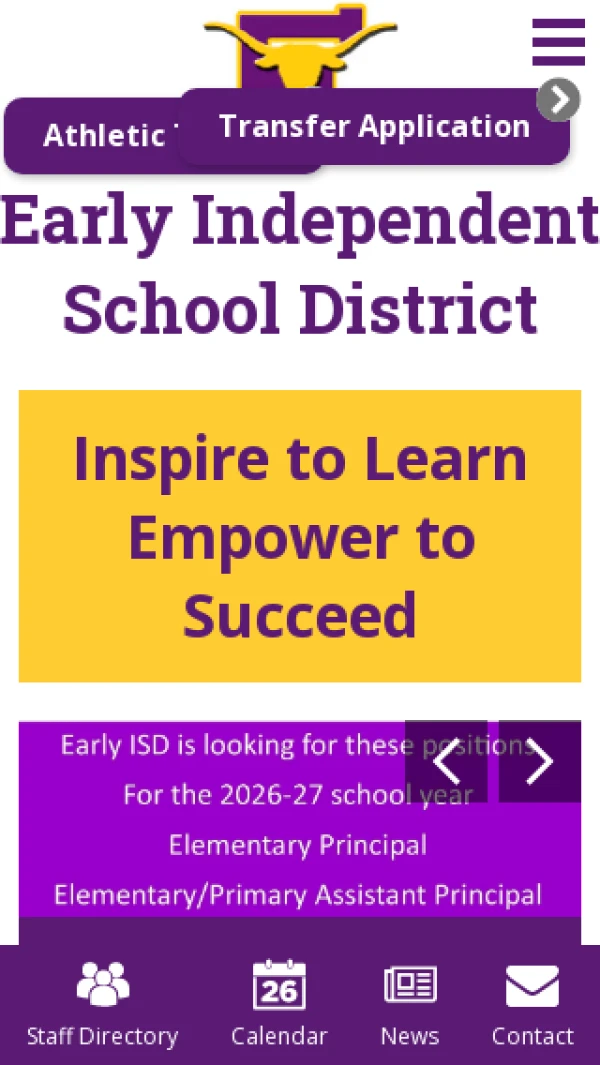The width and height of the screenshot is (600, 1065).
Task: Open the Calendar
Action: click(x=279, y=1005)
